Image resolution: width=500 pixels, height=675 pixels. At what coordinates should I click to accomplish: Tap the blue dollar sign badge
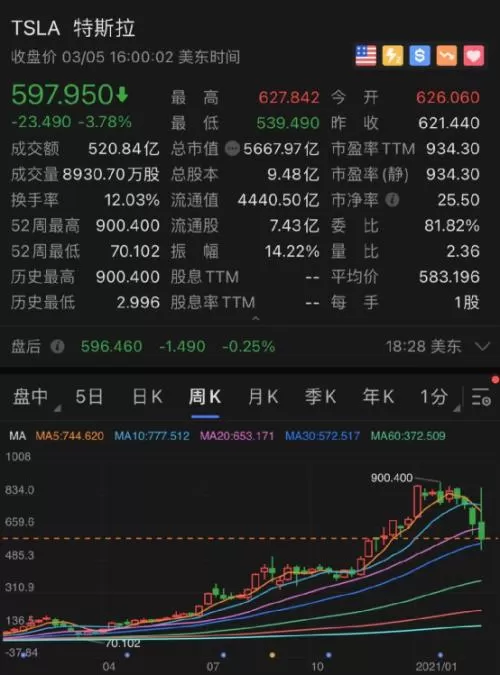pyautogui.click(x=420, y=56)
